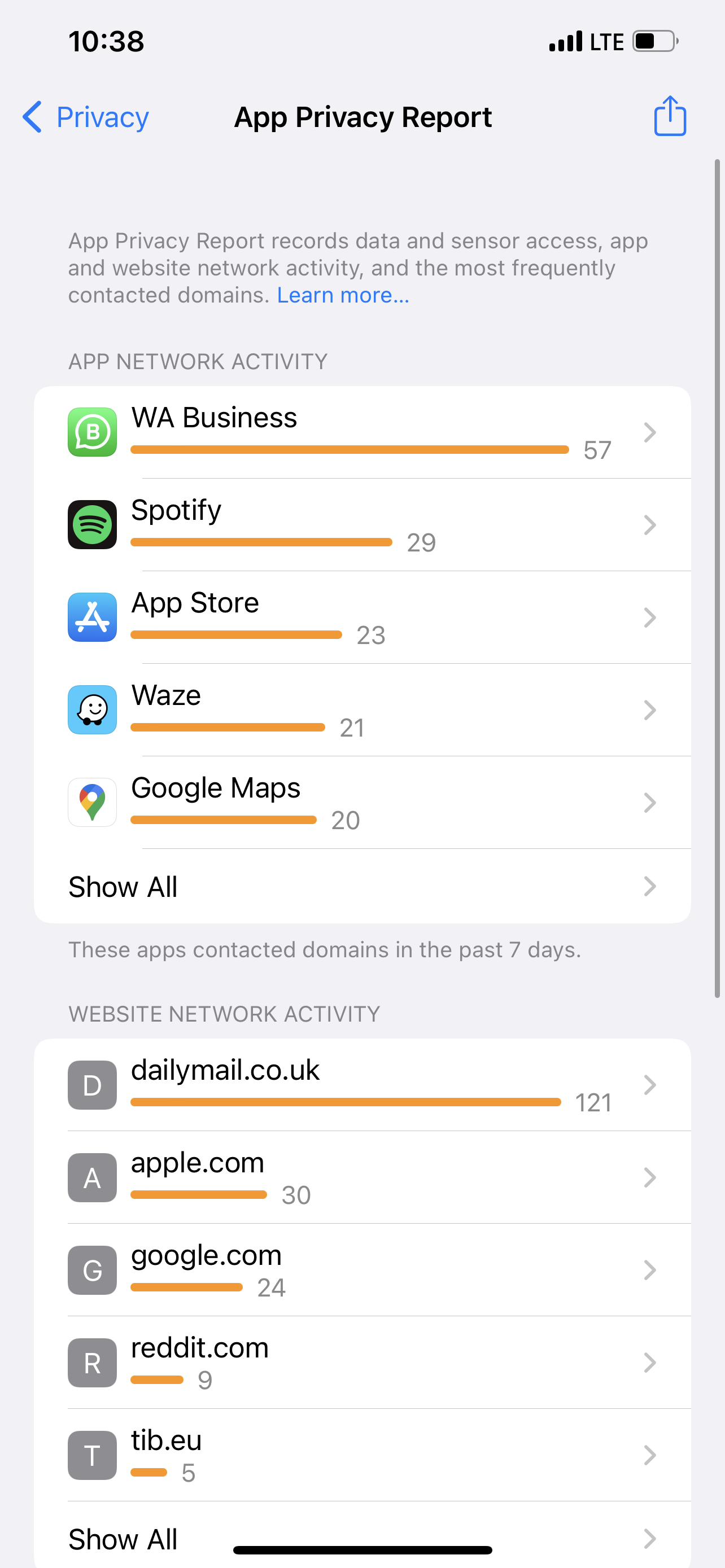Screen dimensions: 725x1568
Task: Open dailymail.co.uk website activity
Action: click(x=362, y=1085)
